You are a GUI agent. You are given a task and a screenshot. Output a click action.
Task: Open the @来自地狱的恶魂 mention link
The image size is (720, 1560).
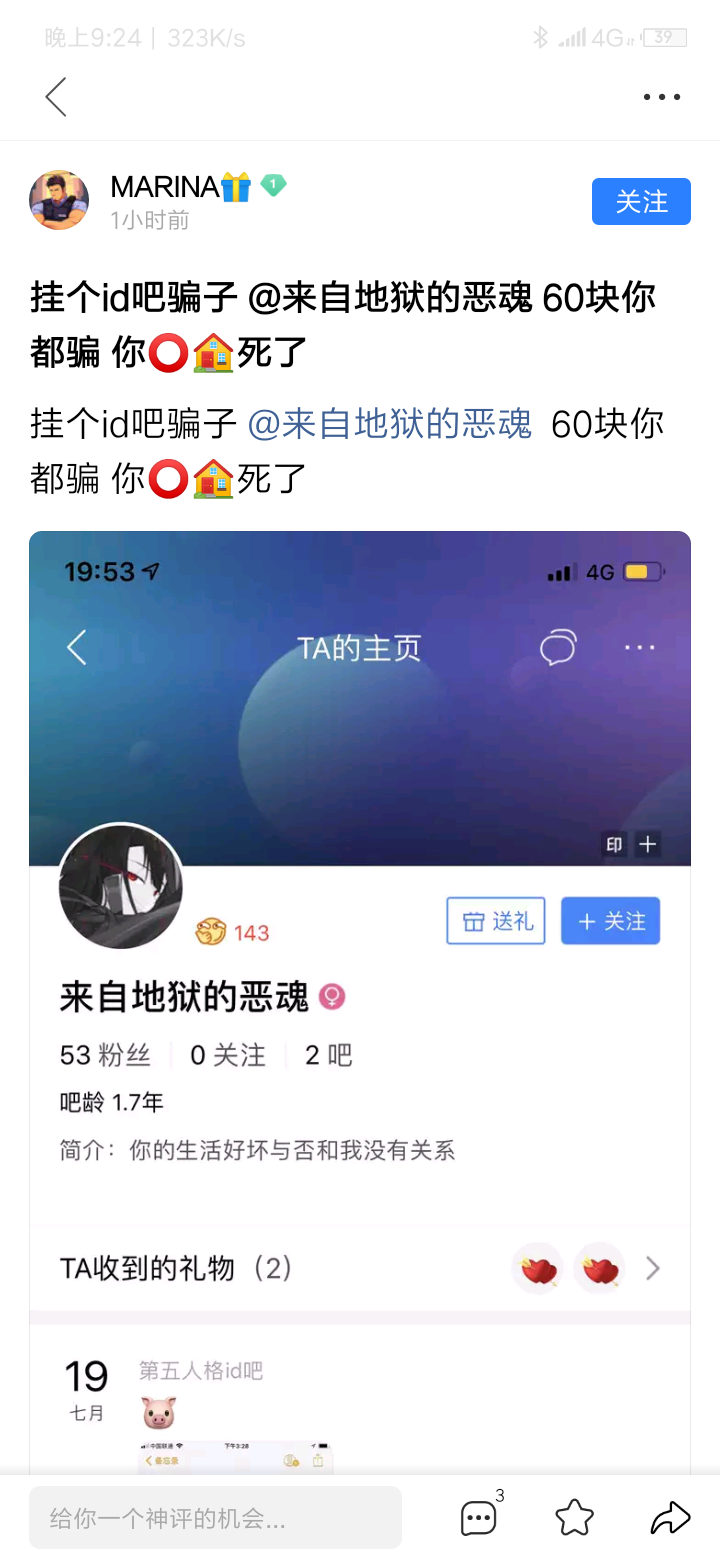[x=389, y=424]
